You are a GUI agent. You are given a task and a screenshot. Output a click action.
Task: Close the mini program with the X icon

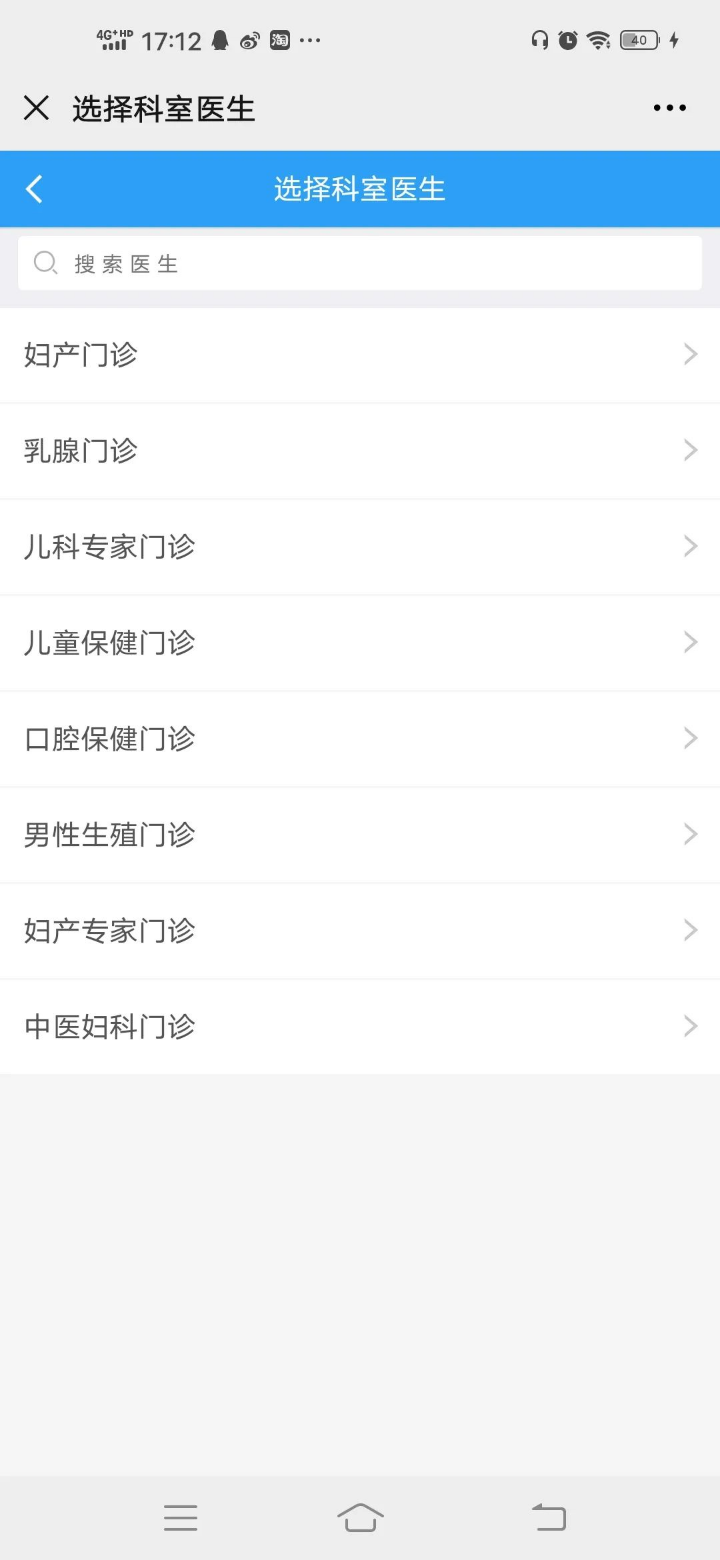36,108
